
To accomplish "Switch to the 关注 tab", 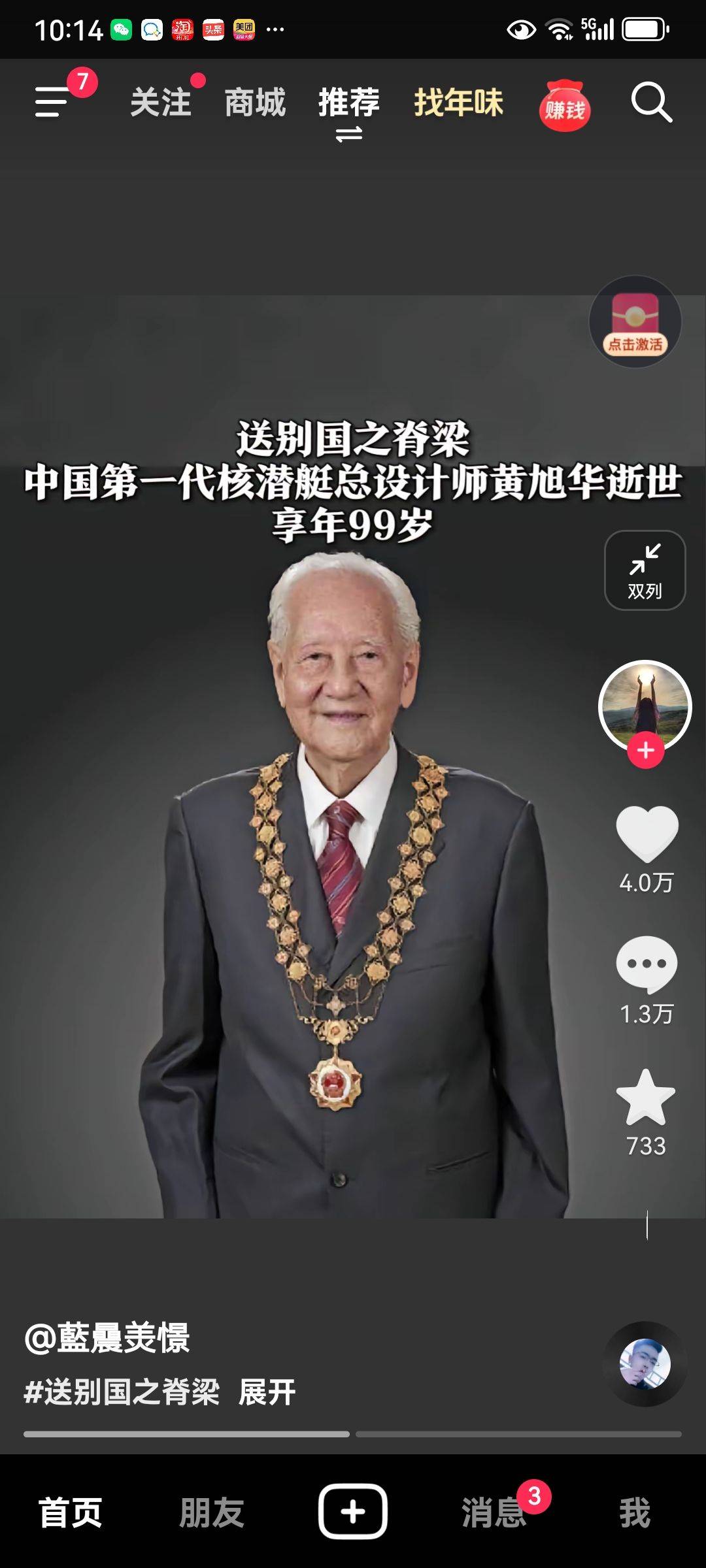I will (x=161, y=103).
